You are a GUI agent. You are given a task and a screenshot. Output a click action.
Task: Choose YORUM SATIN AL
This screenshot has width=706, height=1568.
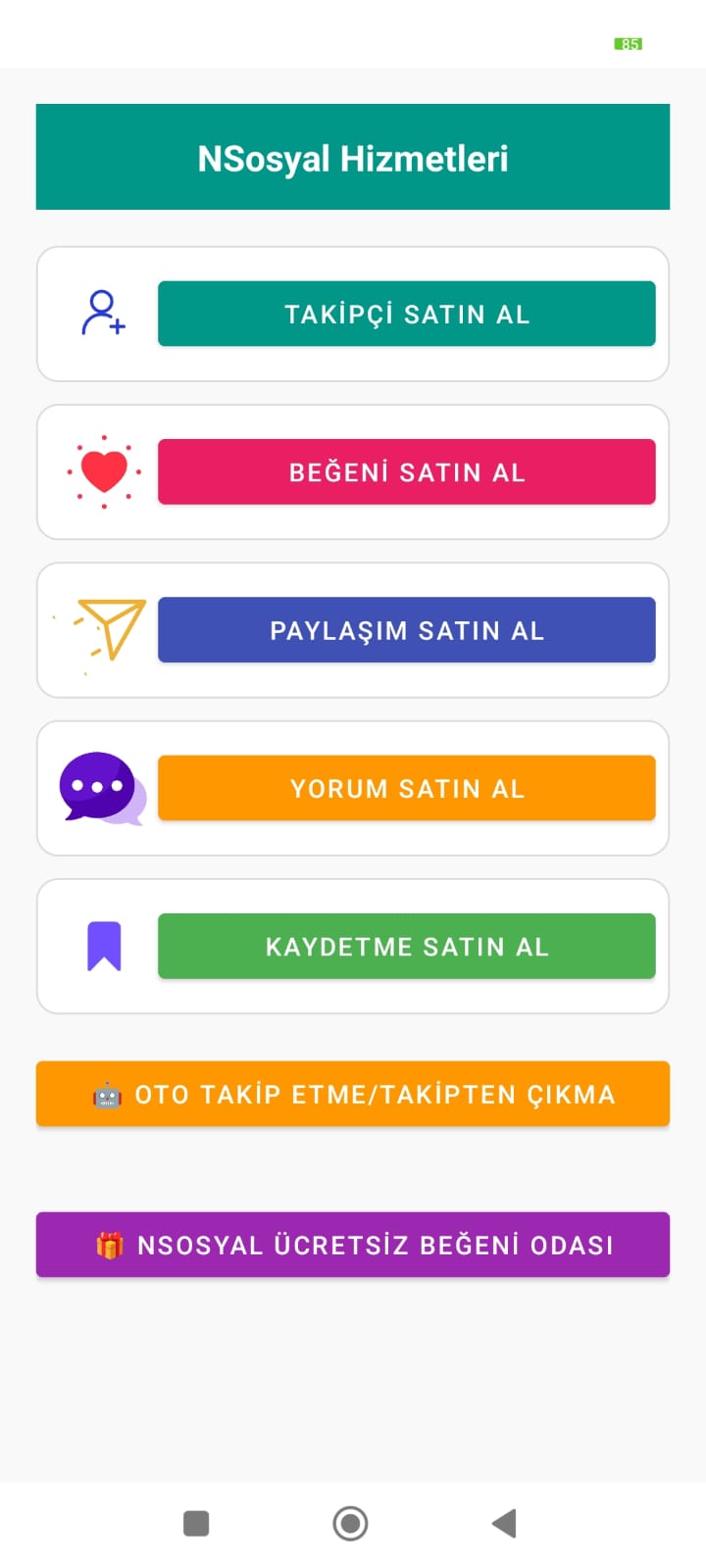(x=406, y=788)
